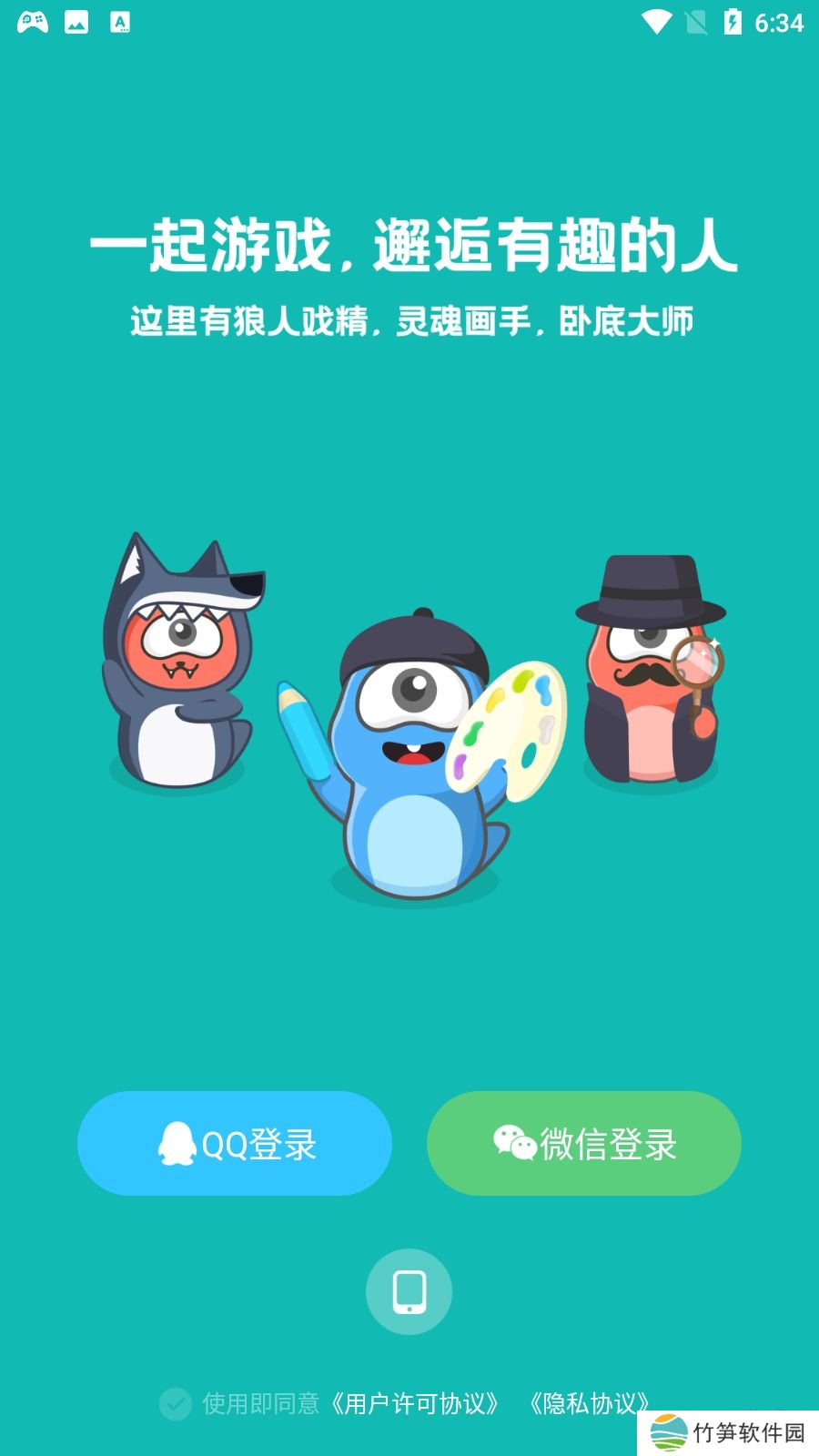Open the 《用户许可协议》 link
819x1456 pixels.
415,1403
